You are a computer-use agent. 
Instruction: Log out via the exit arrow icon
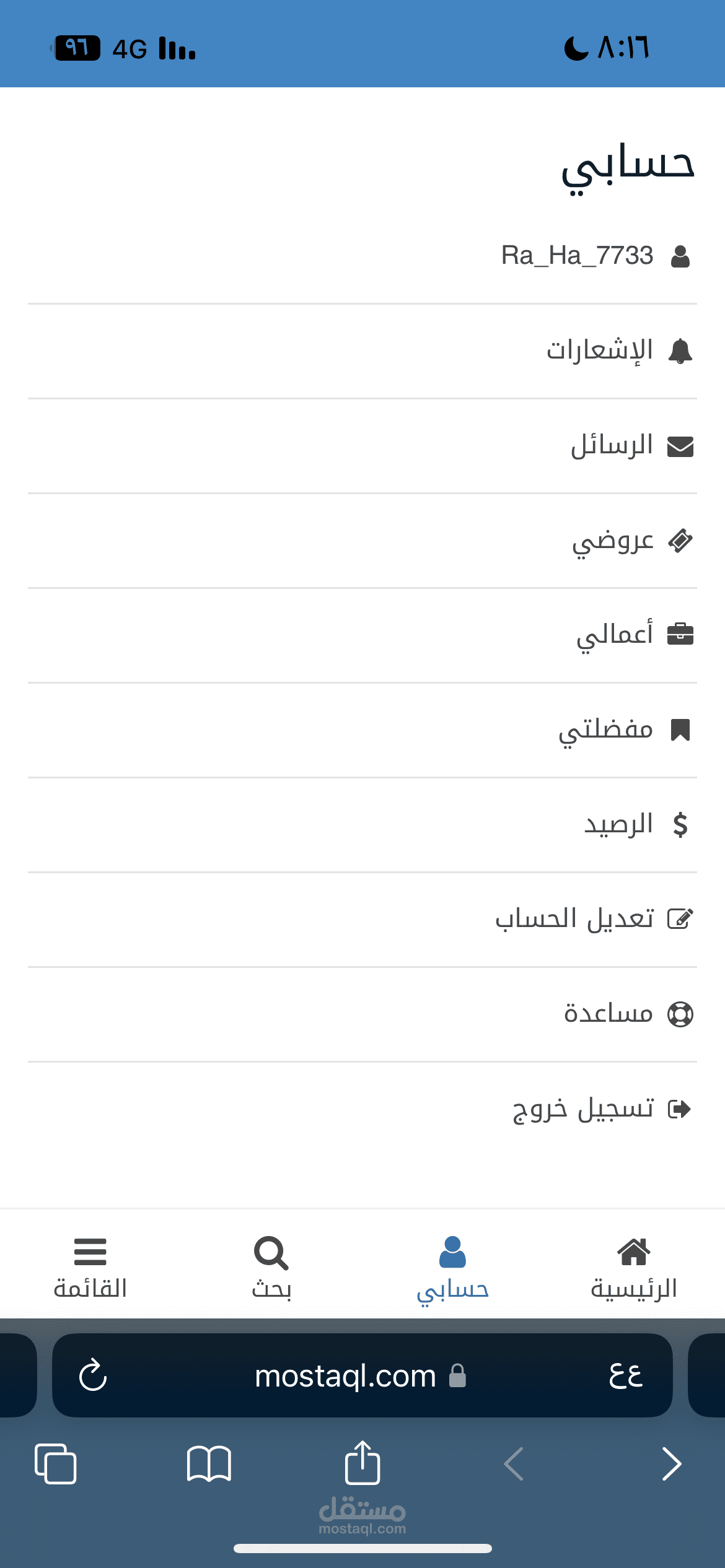pyautogui.click(x=681, y=1108)
